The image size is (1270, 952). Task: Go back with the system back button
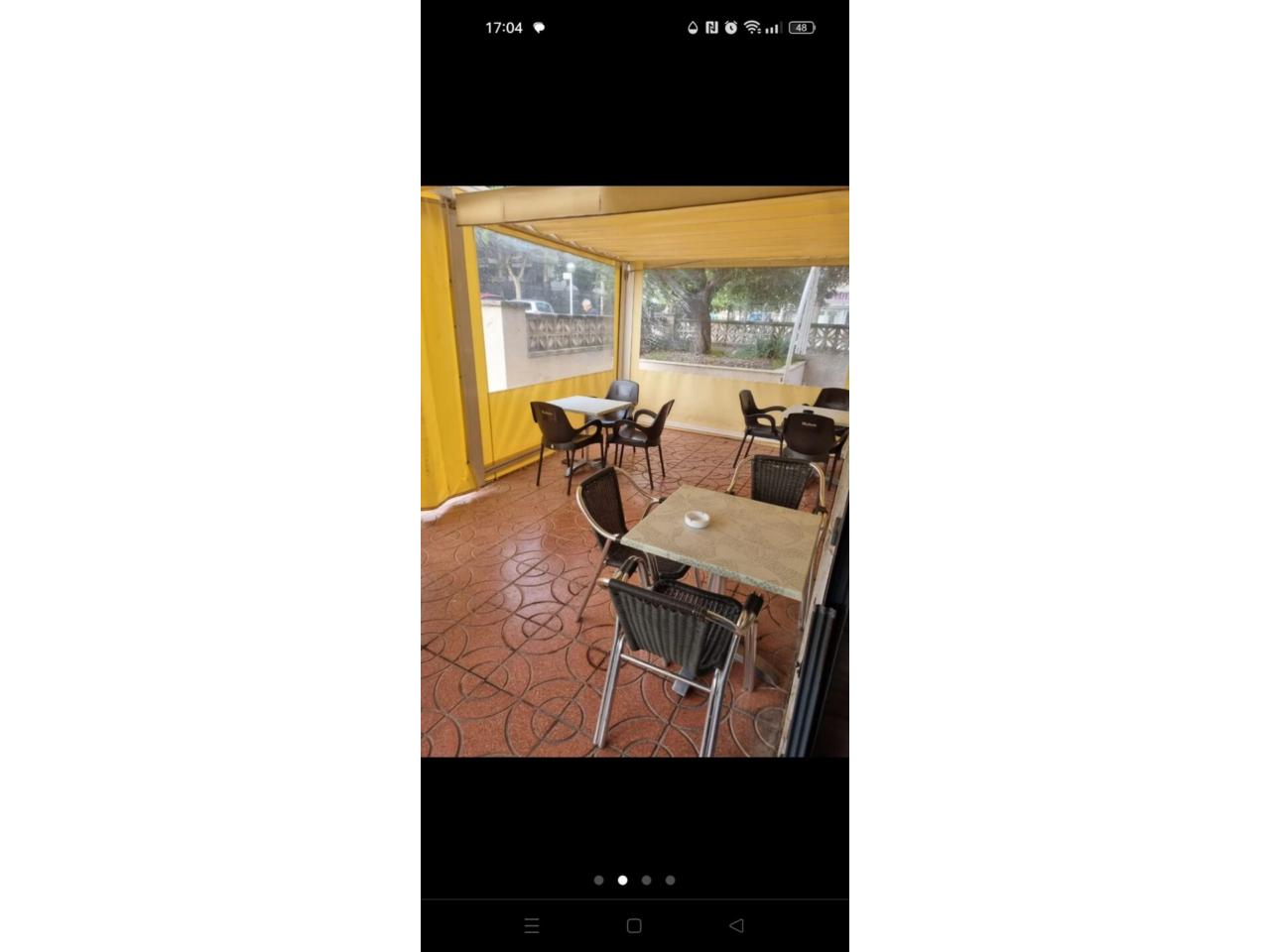736,925
